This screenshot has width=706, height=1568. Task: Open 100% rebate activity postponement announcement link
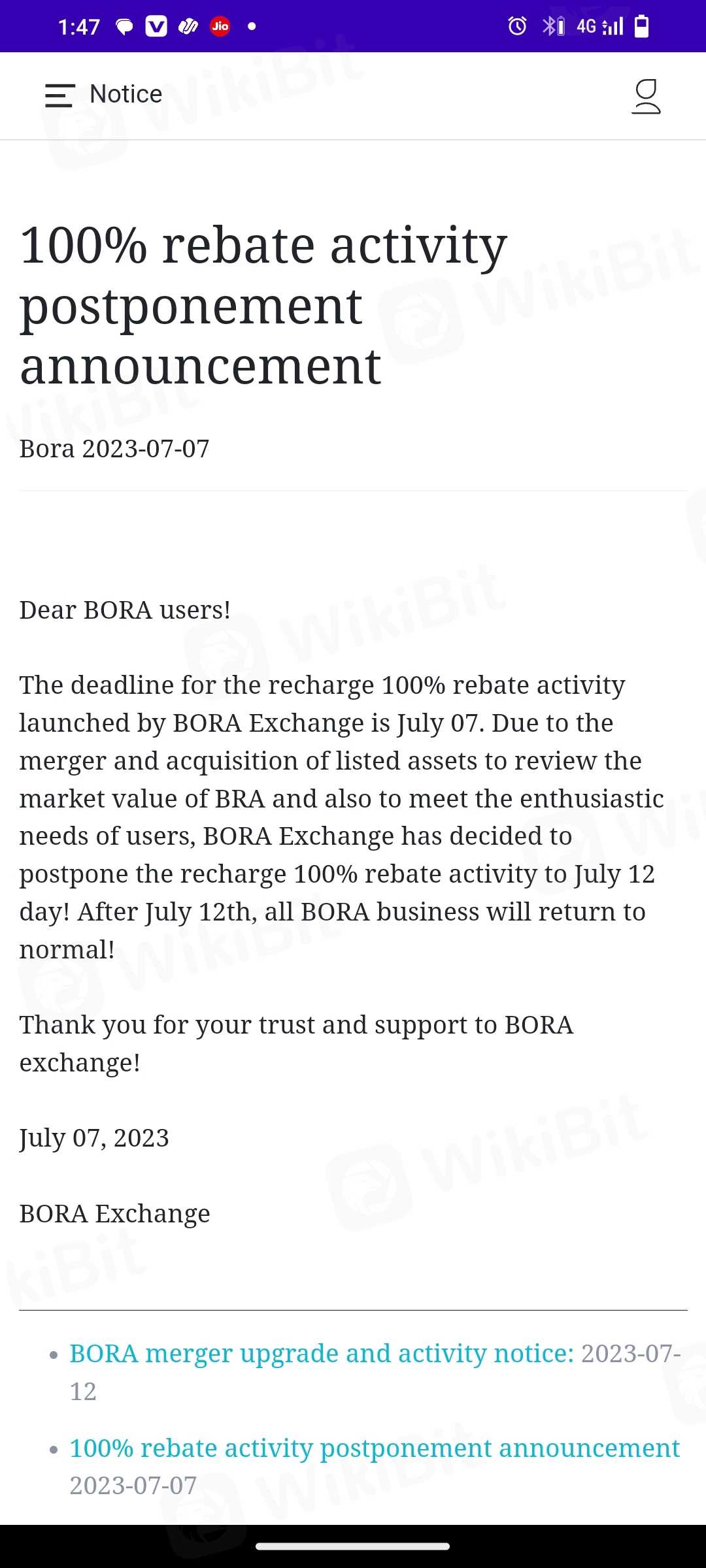point(374,1448)
